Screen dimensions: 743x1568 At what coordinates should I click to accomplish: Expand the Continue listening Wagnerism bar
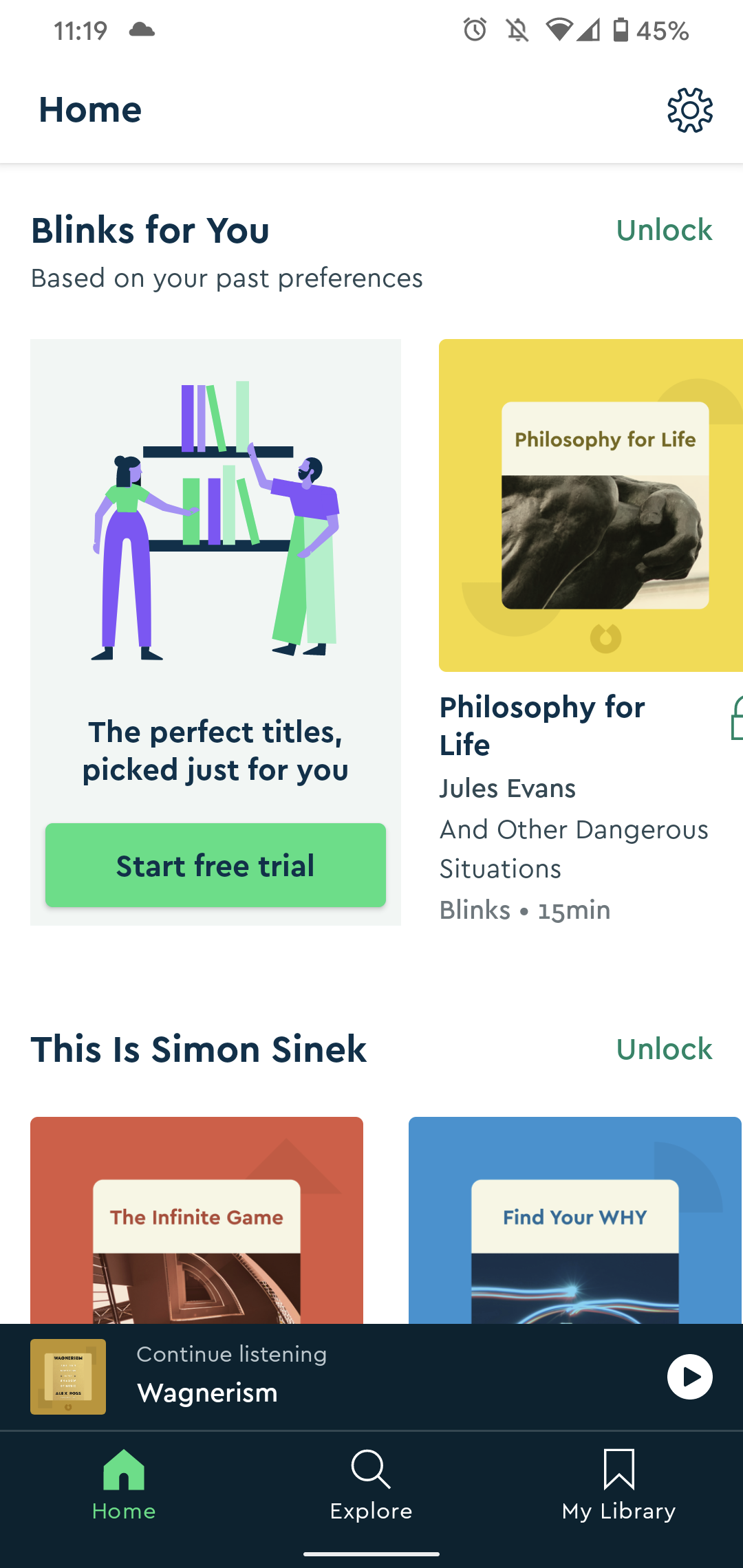coord(275,1375)
